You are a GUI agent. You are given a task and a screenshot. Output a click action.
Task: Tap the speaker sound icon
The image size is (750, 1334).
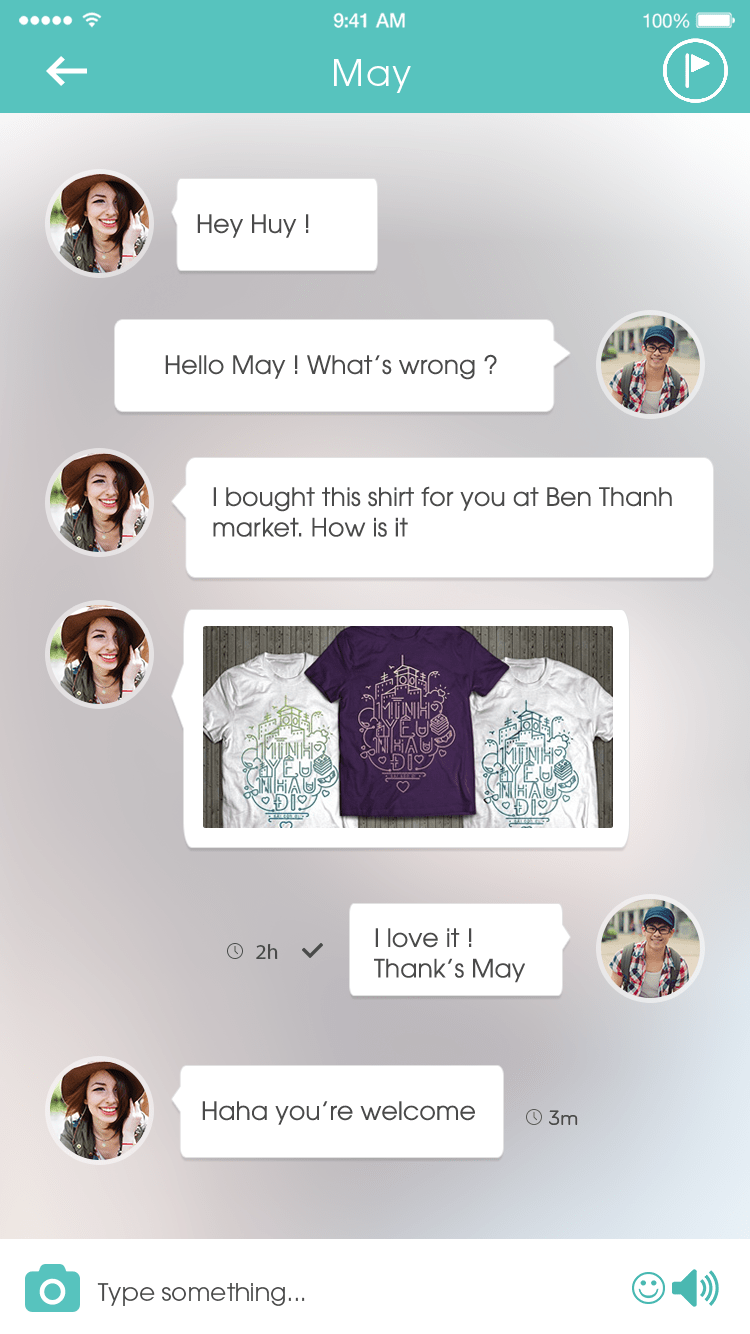695,1288
